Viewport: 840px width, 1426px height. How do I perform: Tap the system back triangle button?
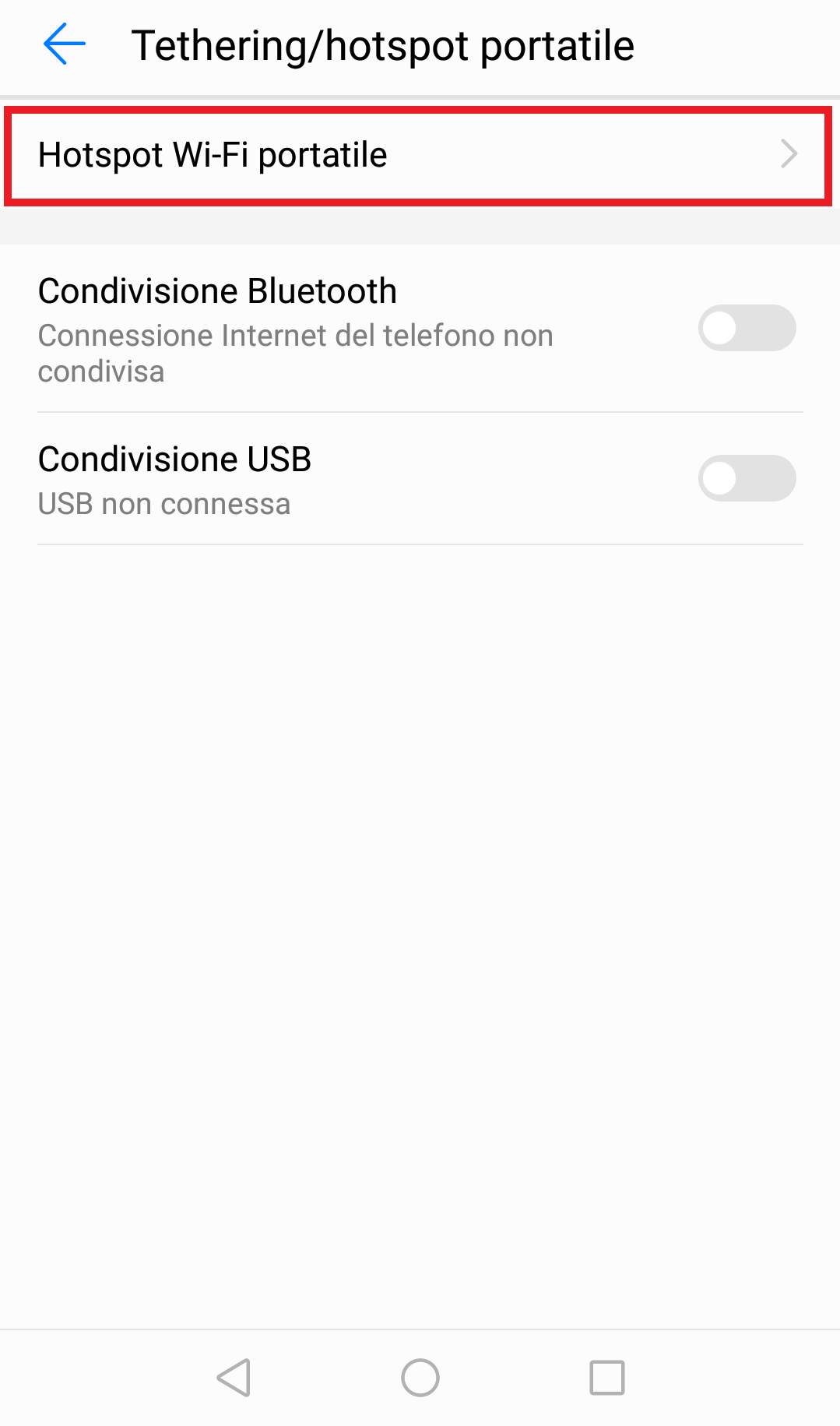coord(234,1378)
